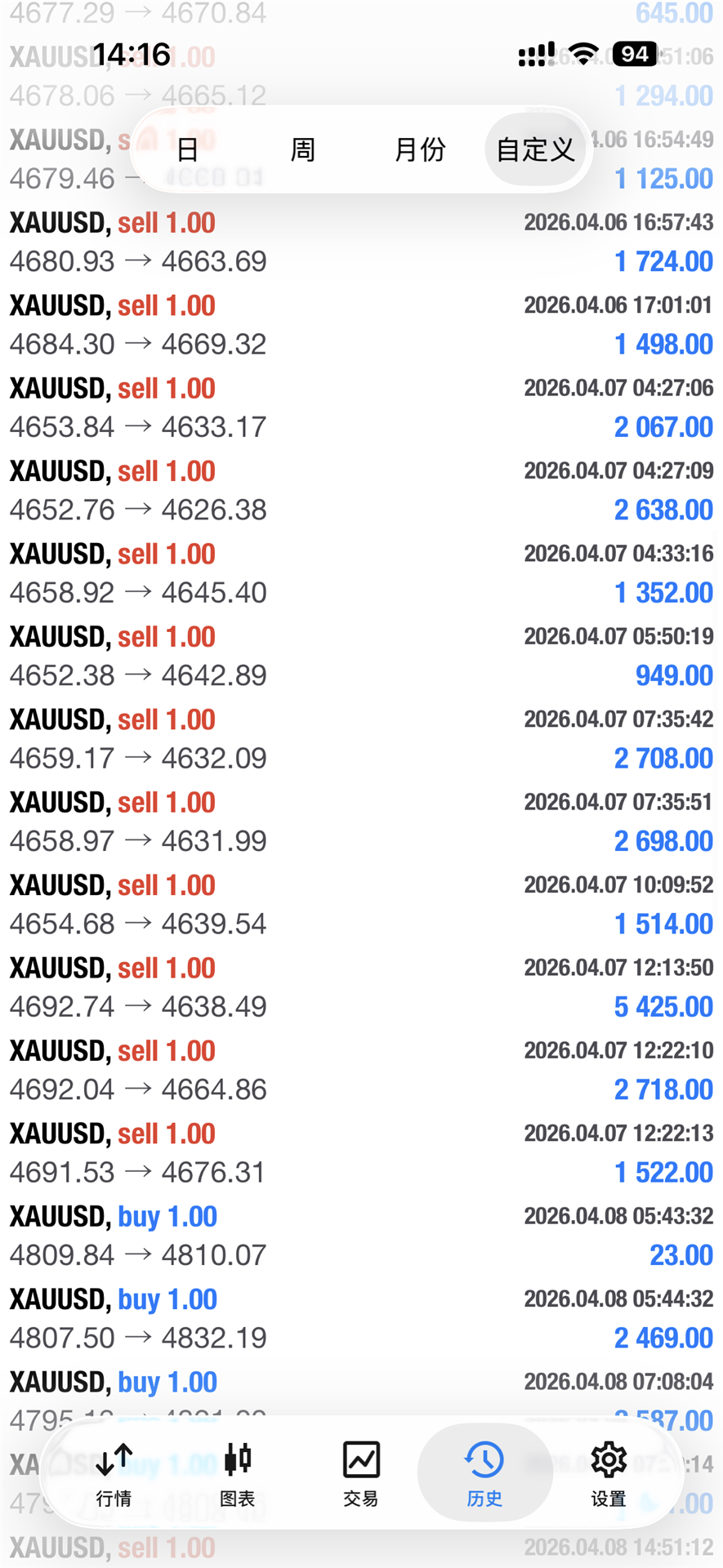Image resolution: width=723 pixels, height=1568 pixels.
Task: Expand the sell trade closed at 12:22:13
Action: [x=361, y=1153]
